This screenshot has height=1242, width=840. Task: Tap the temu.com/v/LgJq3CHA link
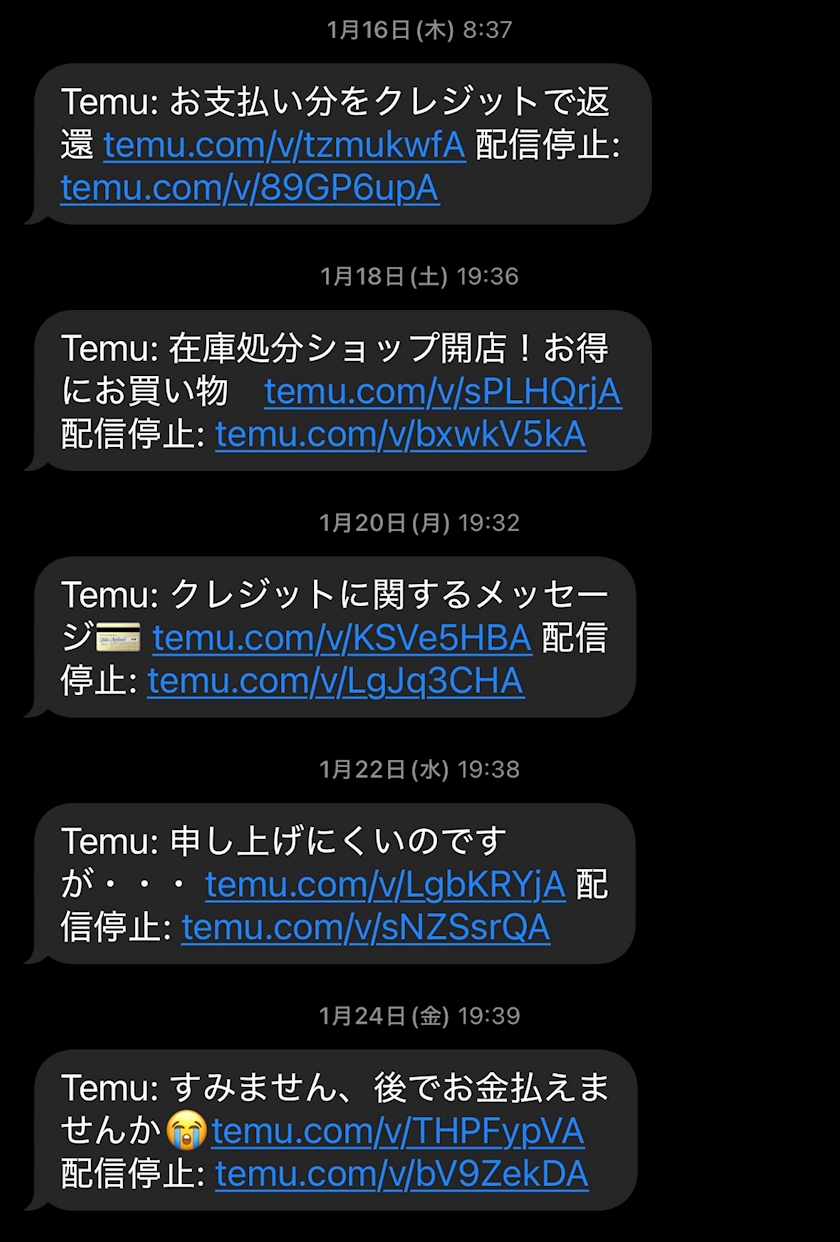[x=336, y=682]
